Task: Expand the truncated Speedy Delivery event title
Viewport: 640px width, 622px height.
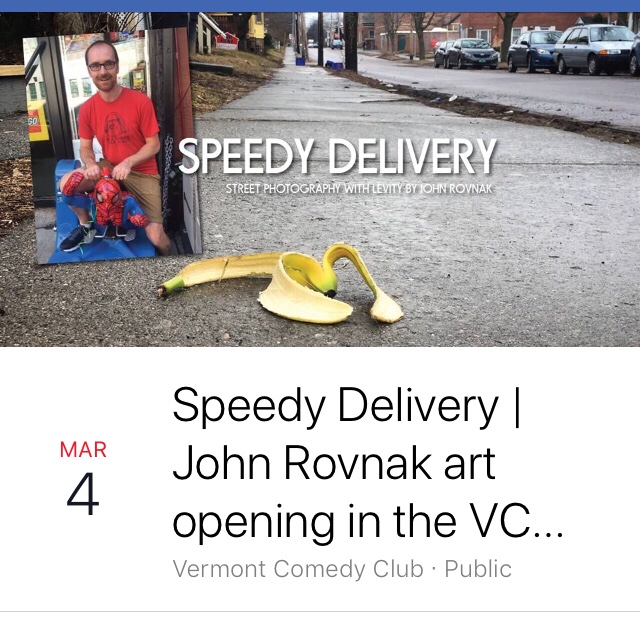Action: [368, 464]
